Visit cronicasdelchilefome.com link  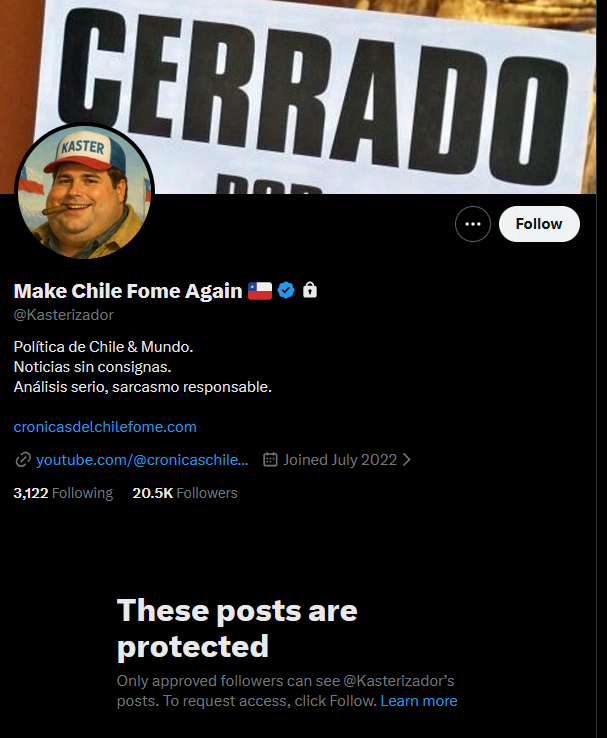coord(105,426)
